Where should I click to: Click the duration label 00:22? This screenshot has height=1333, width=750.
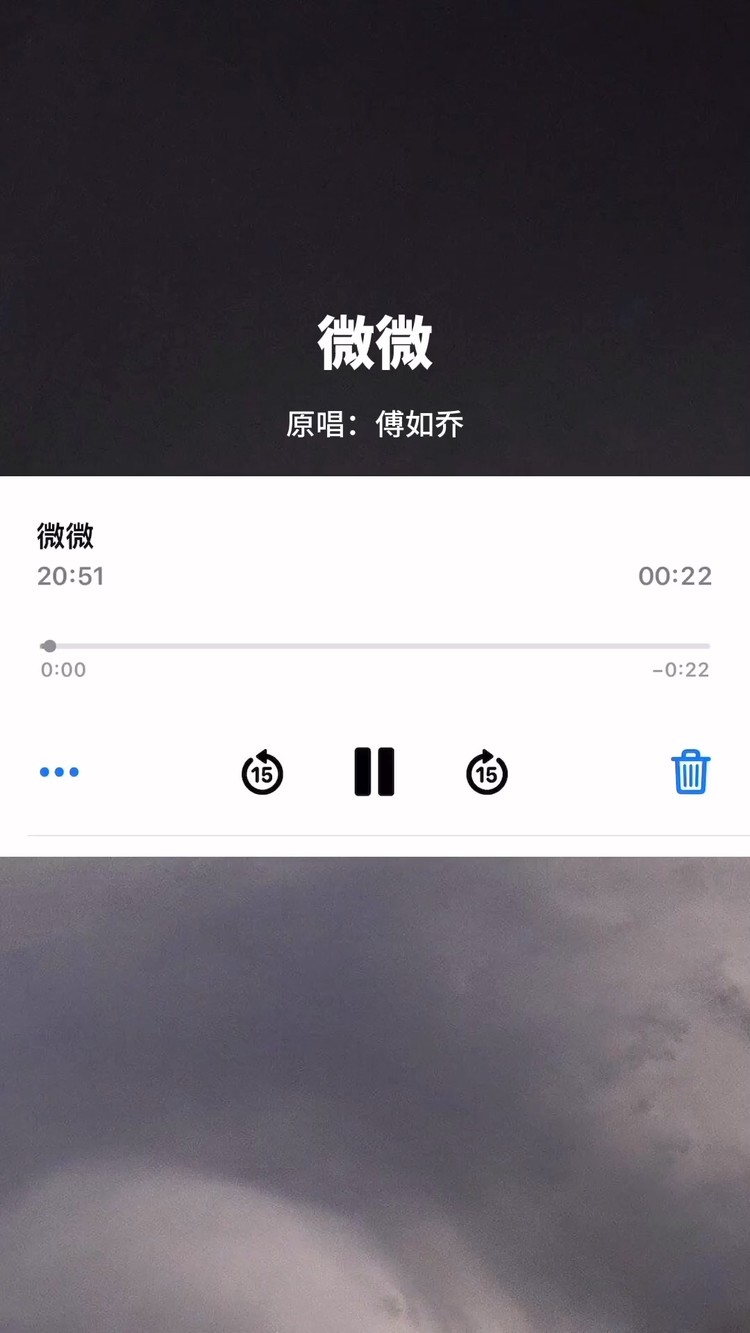tap(676, 575)
